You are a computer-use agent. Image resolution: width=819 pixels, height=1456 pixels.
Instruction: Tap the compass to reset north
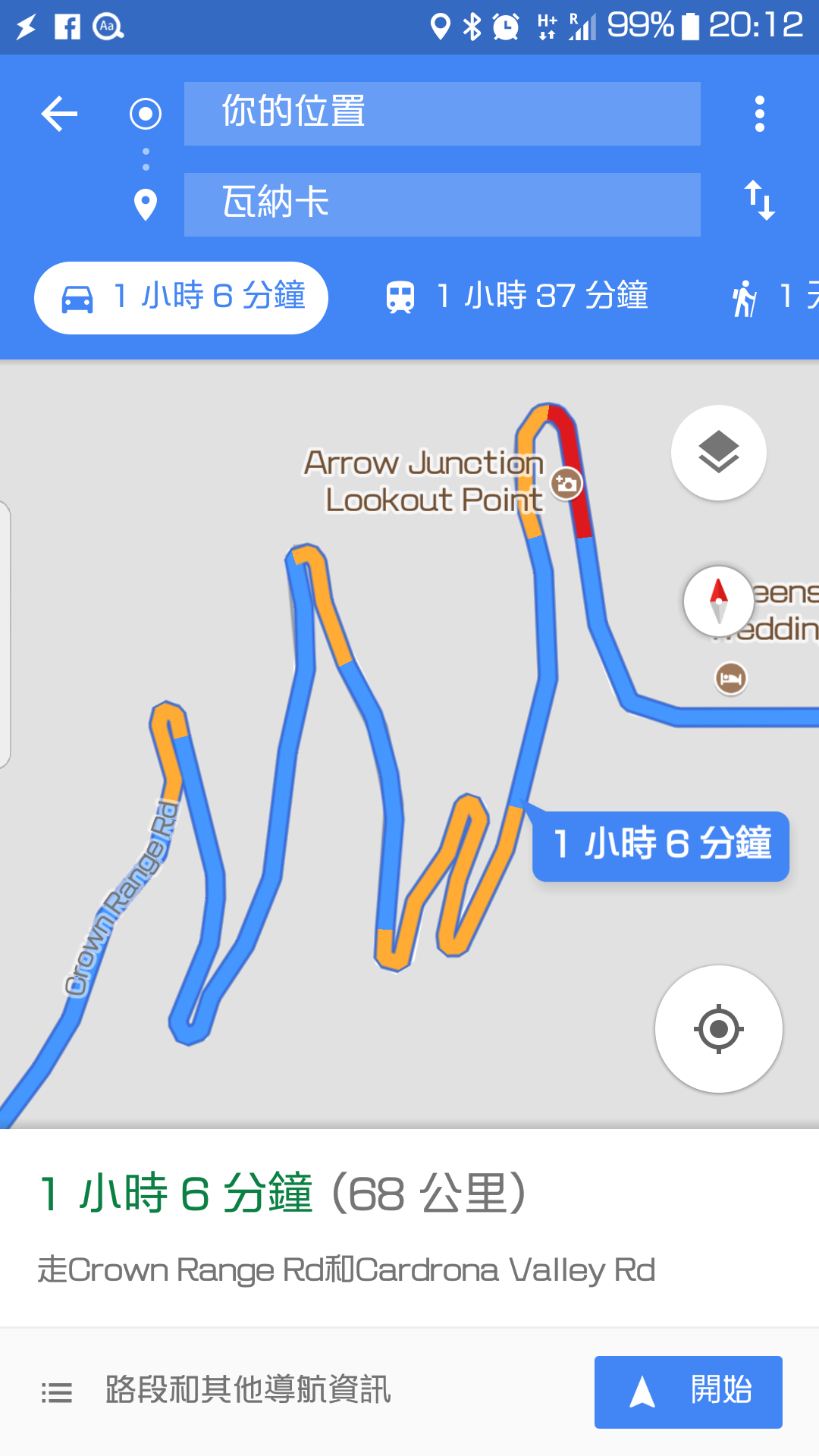[718, 601]
